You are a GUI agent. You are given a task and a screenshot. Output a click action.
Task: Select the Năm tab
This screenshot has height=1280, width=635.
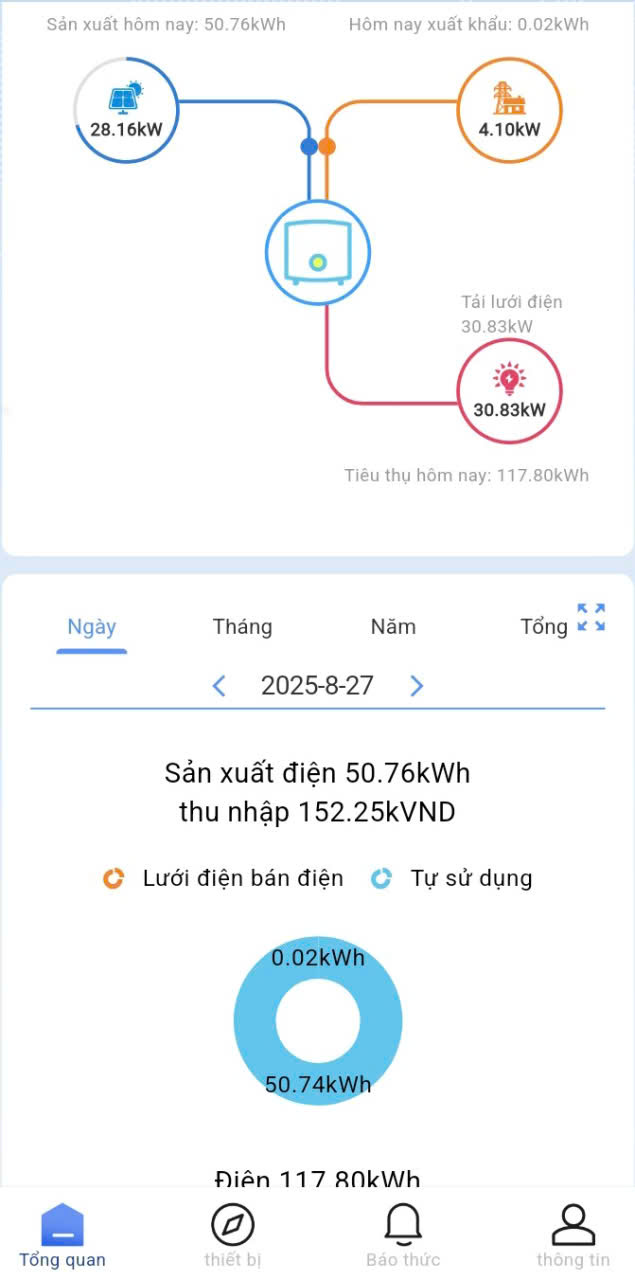393,627
